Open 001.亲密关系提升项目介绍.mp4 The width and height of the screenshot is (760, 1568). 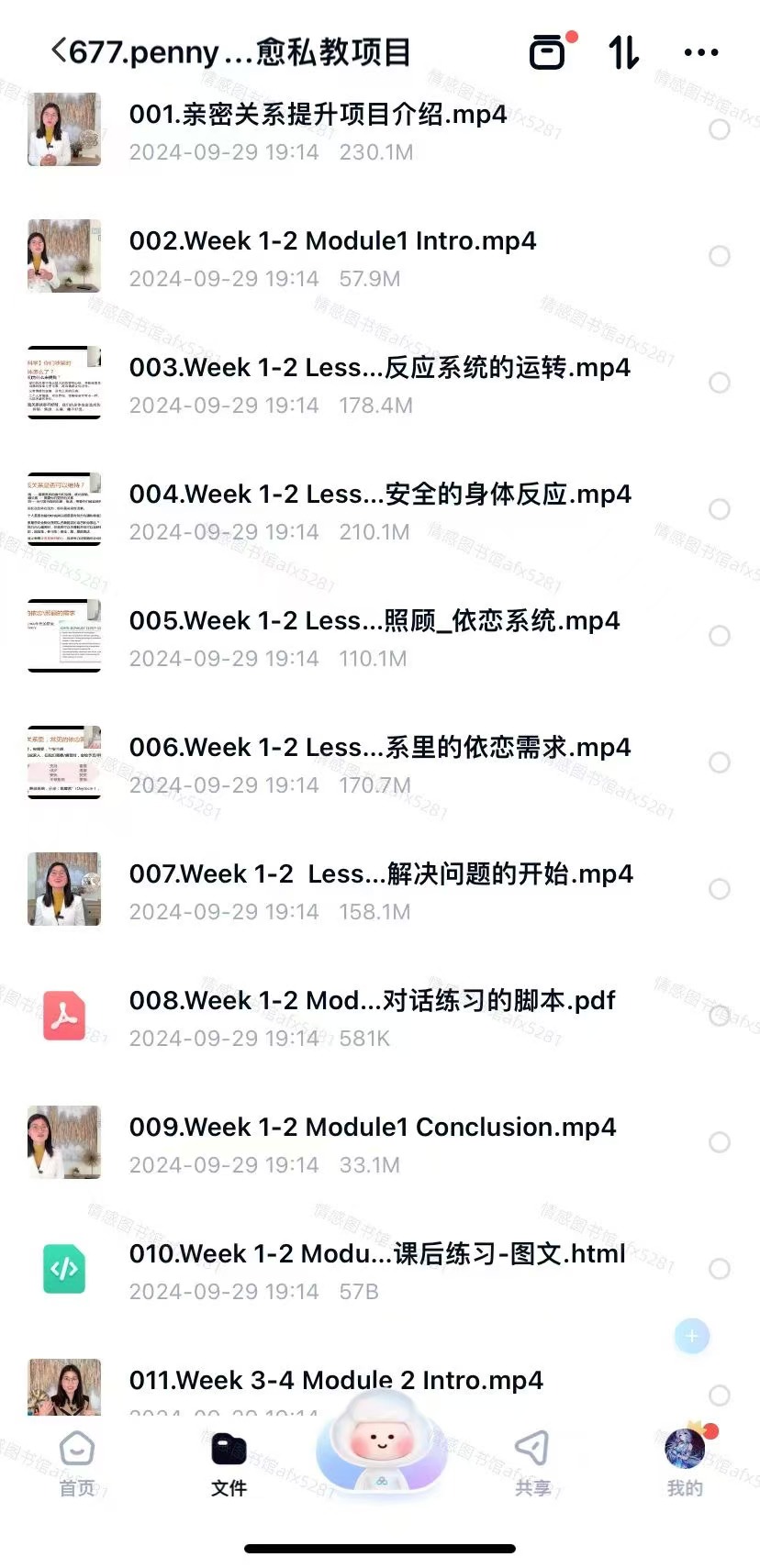pos(318,115)
